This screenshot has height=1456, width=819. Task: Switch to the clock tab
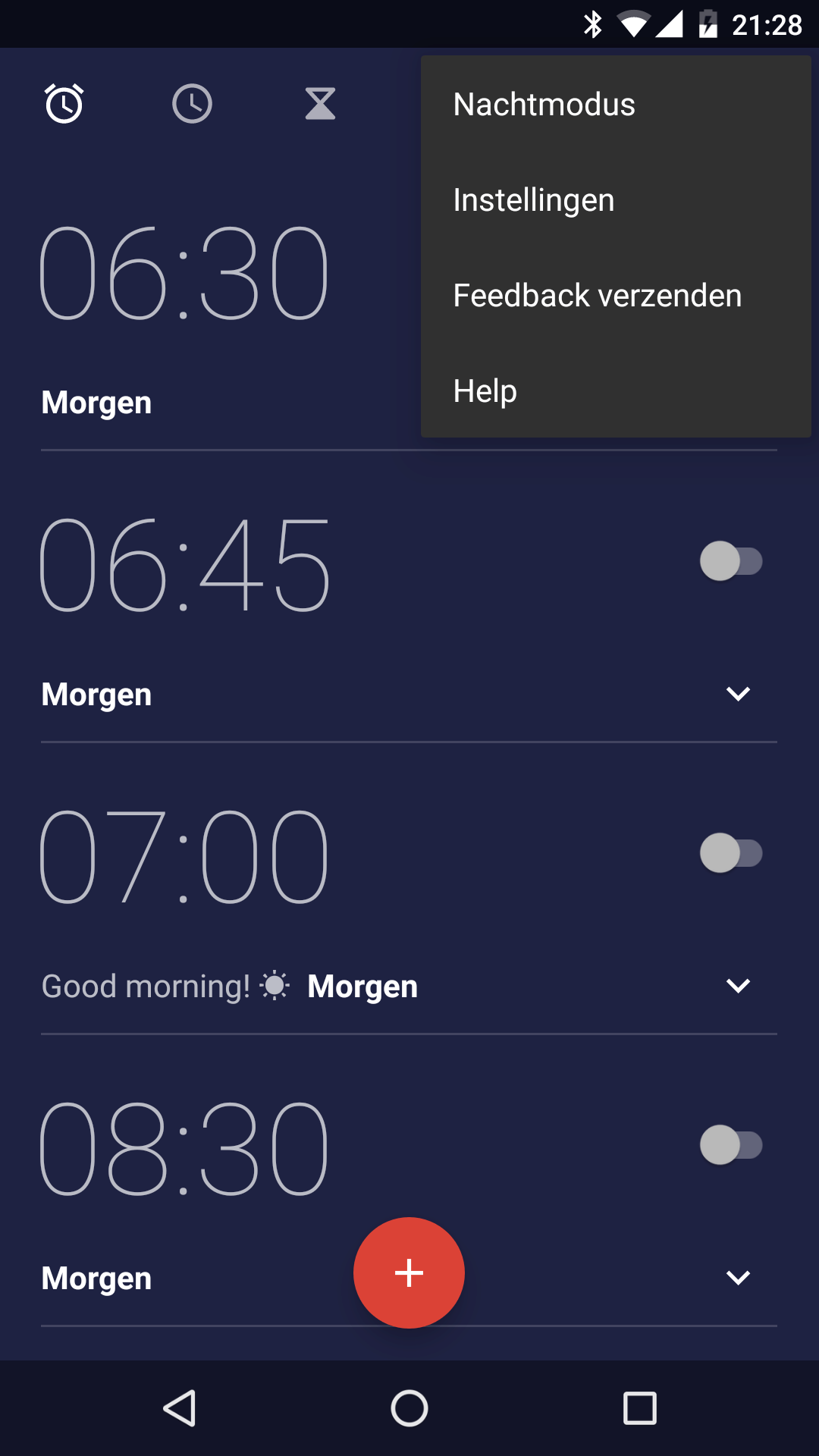[x=192, y=104]
